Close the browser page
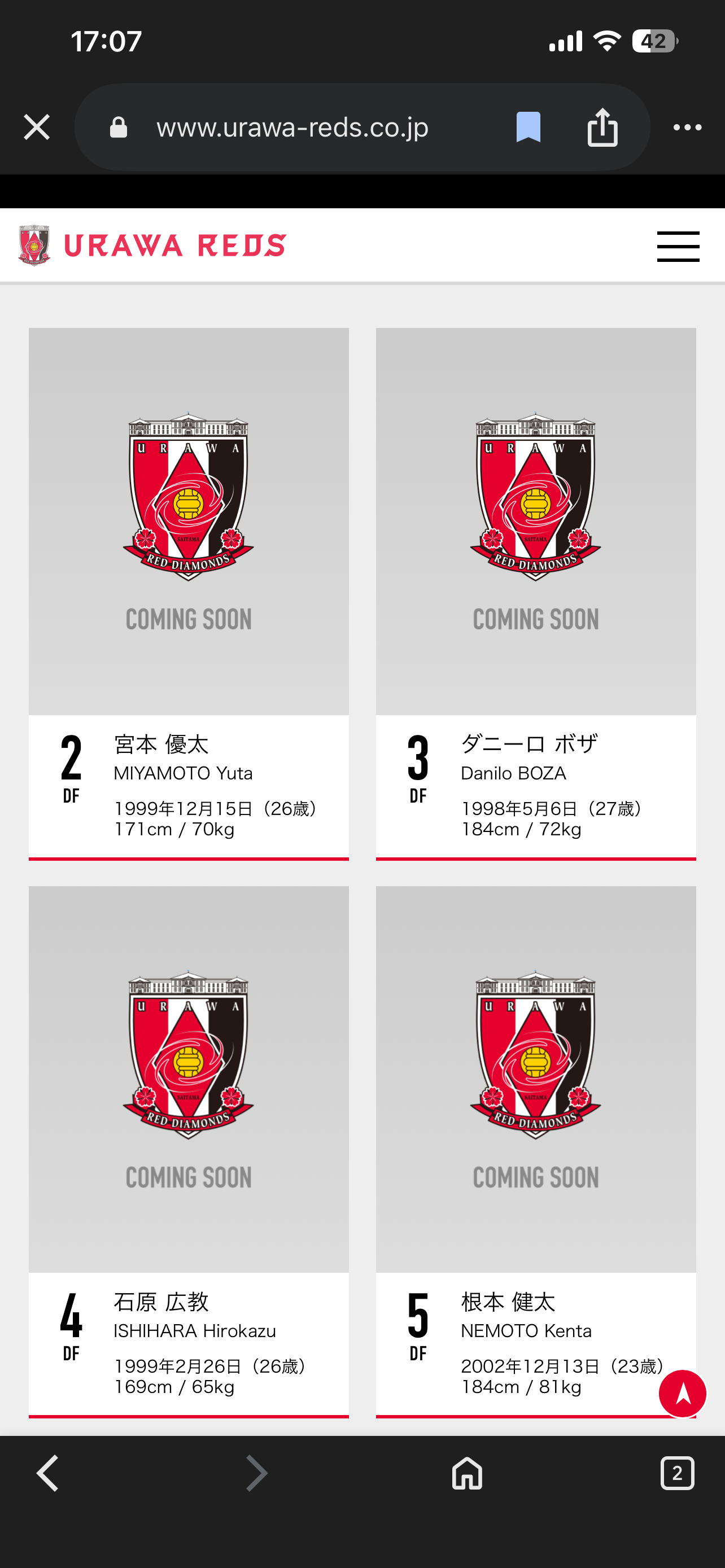The width and height of the screenshot is (725, 1568). tap(37, 128)
